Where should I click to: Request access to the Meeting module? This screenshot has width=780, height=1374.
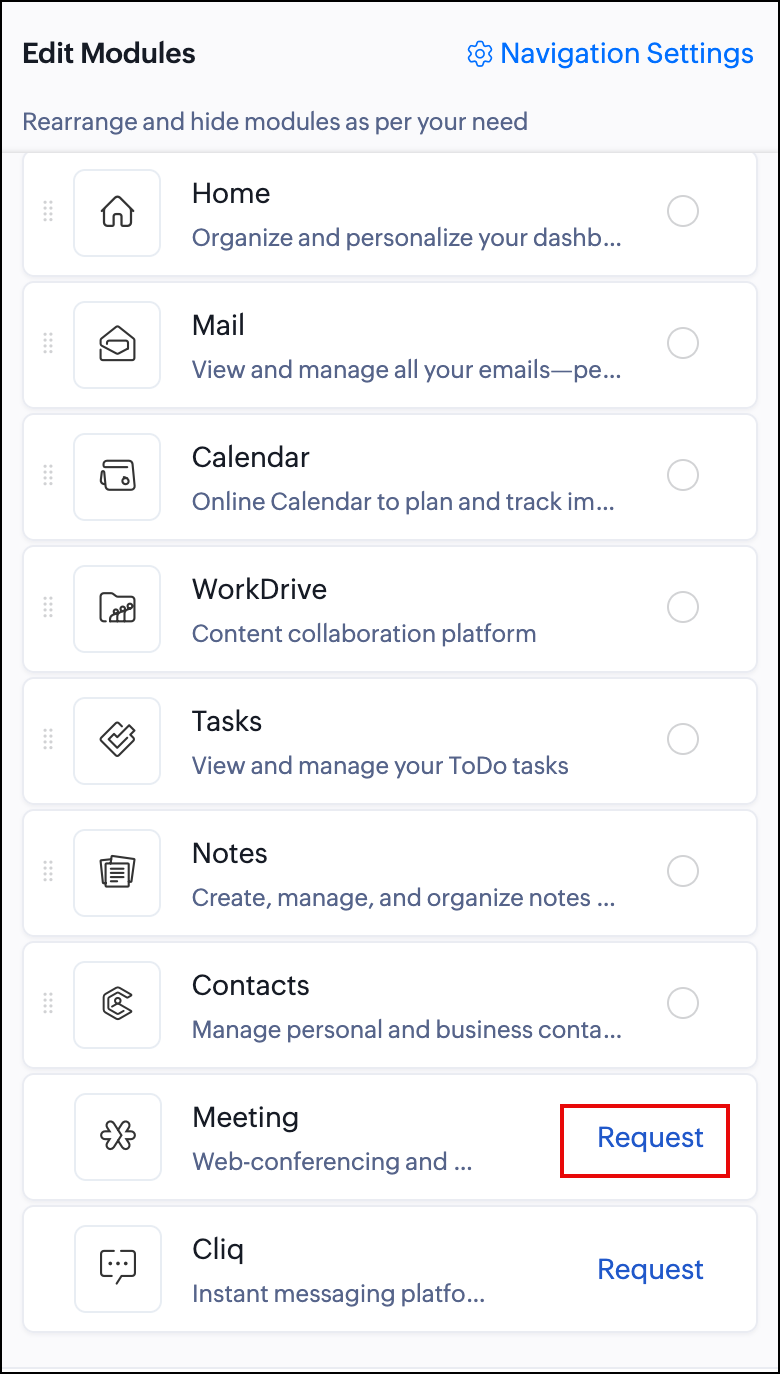point(650,1138)
